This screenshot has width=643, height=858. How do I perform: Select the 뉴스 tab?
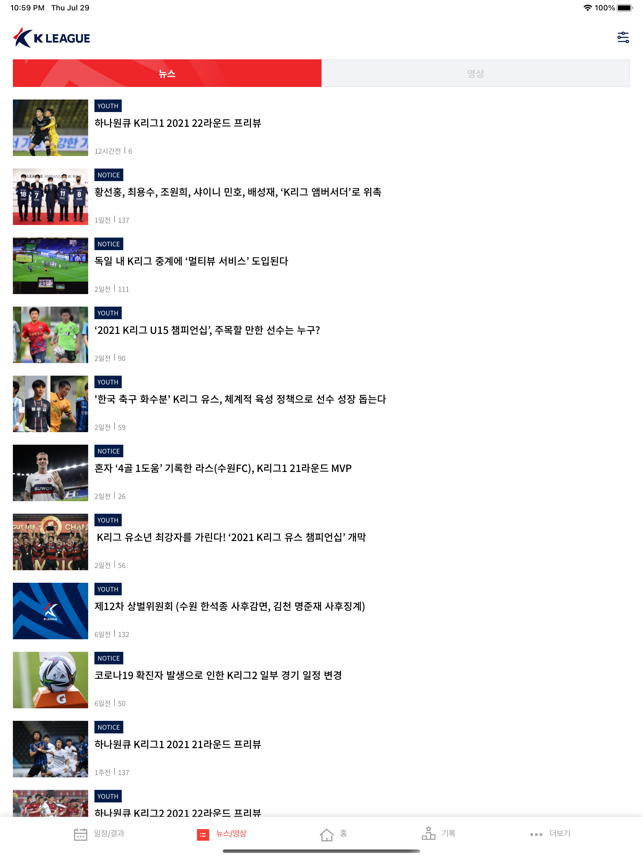pyautogui.click(x=167, y=73)
